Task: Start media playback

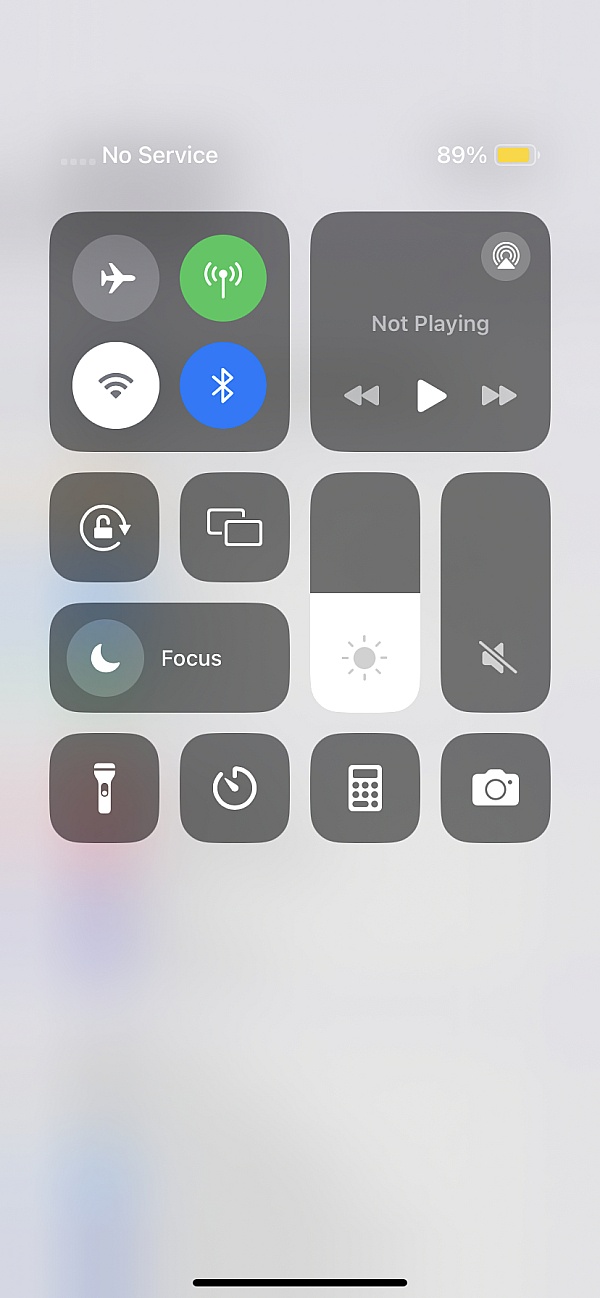Action: [x=431, y=396]
